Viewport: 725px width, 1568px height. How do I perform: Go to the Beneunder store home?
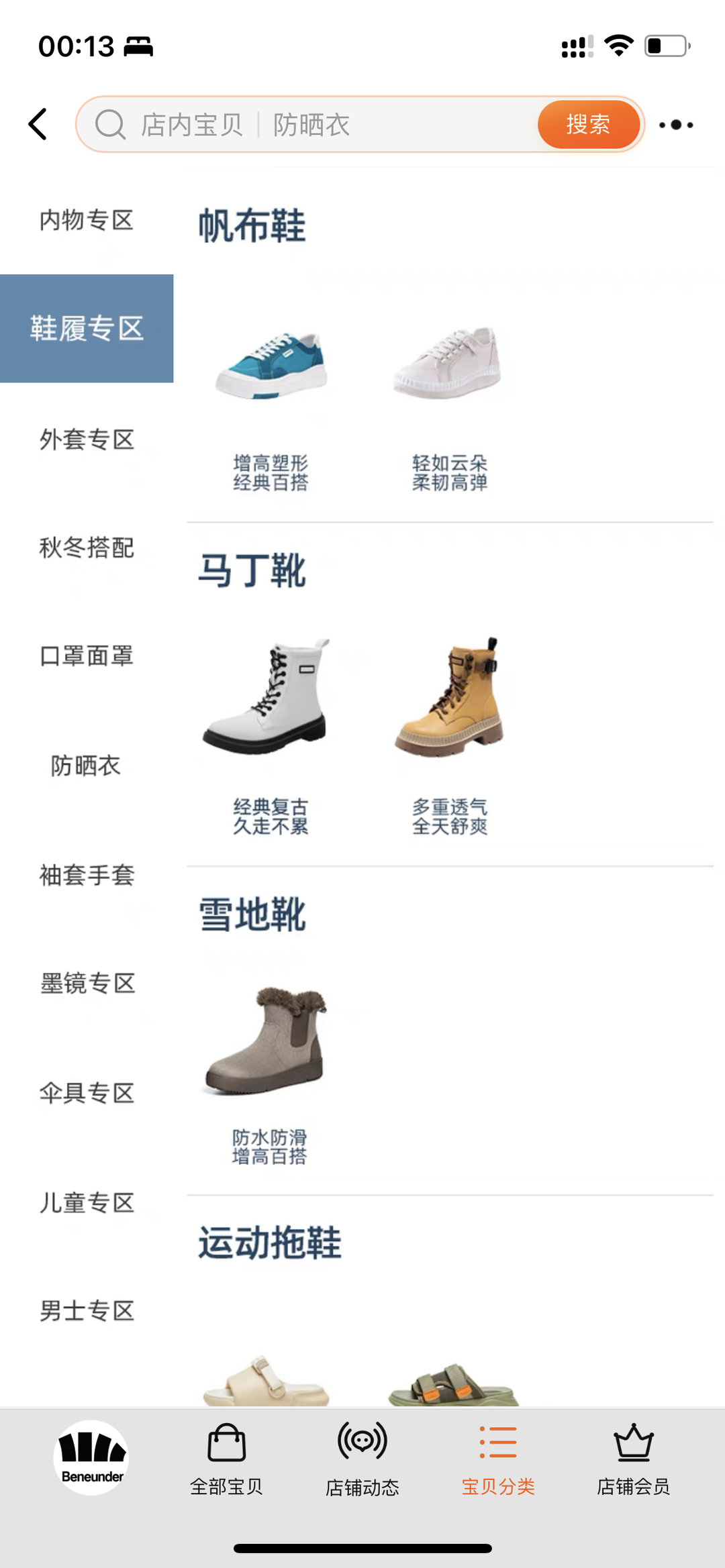tap(92, 1456)
